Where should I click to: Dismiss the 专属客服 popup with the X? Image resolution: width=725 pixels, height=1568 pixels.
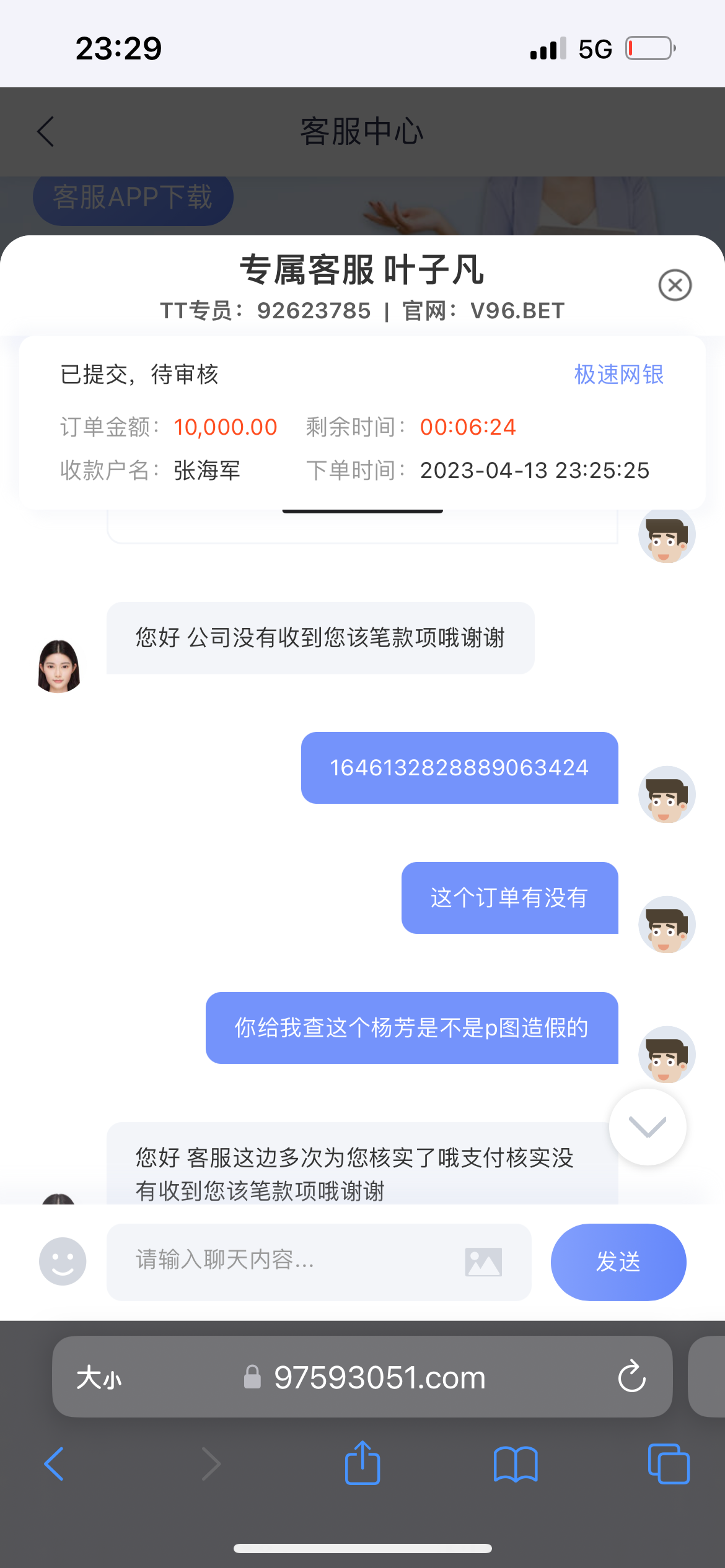point(674,285)
